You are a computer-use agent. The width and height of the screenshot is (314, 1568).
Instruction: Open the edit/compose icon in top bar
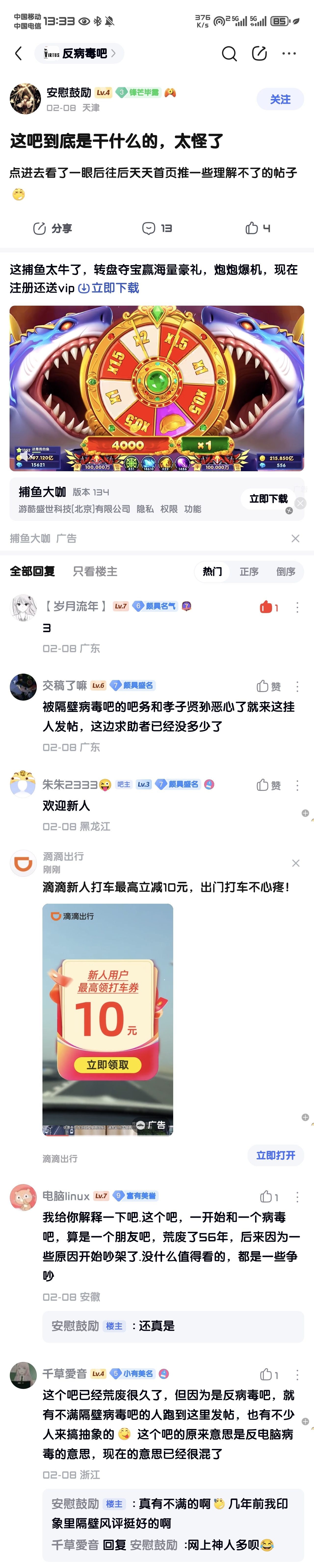[x=259, y=53]
